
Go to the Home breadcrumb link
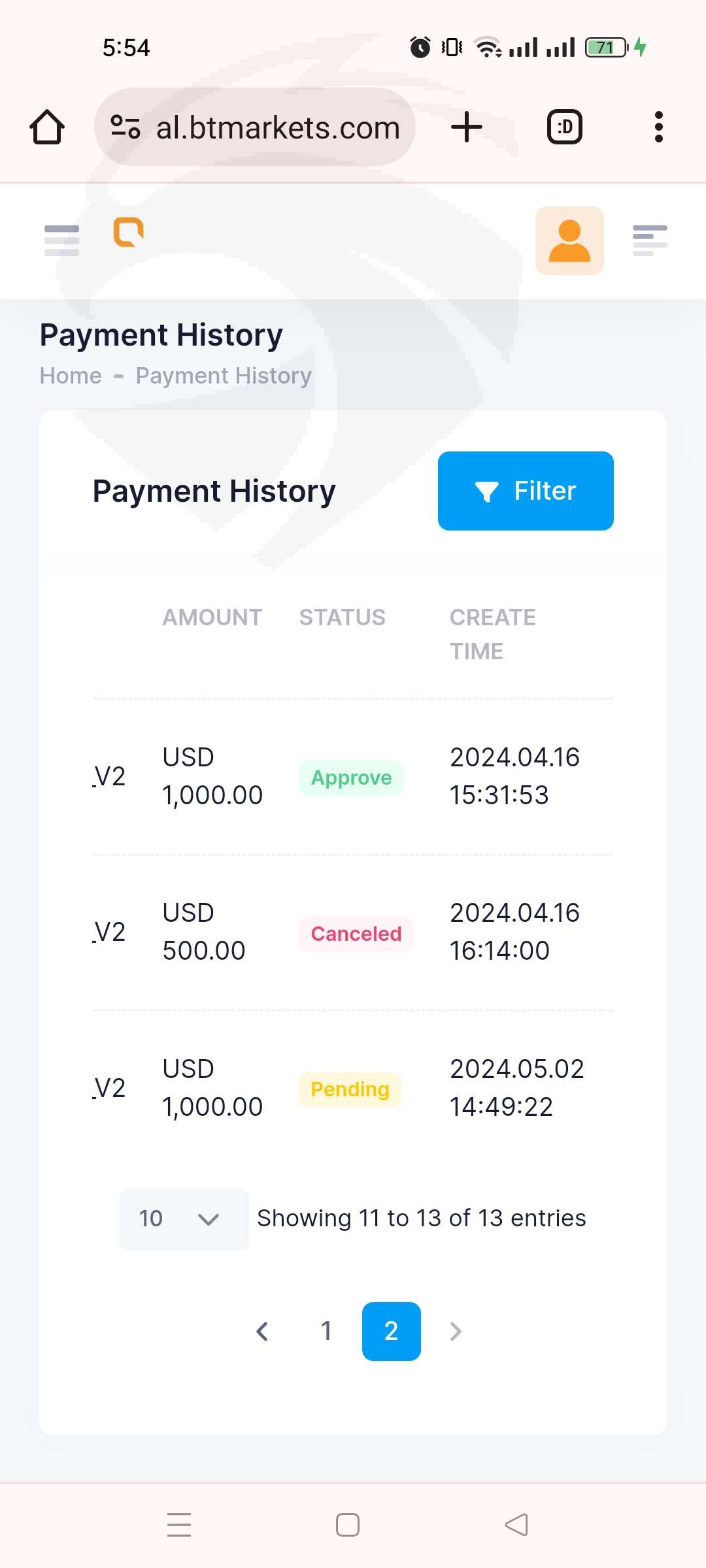(x=71, y=376)
